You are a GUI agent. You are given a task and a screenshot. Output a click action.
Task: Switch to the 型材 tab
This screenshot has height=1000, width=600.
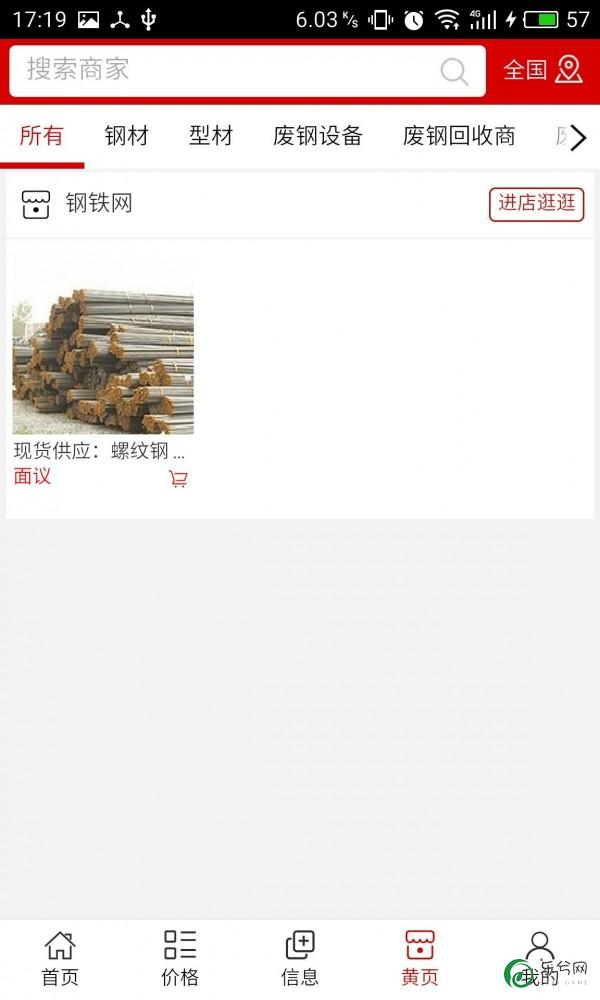211,136
